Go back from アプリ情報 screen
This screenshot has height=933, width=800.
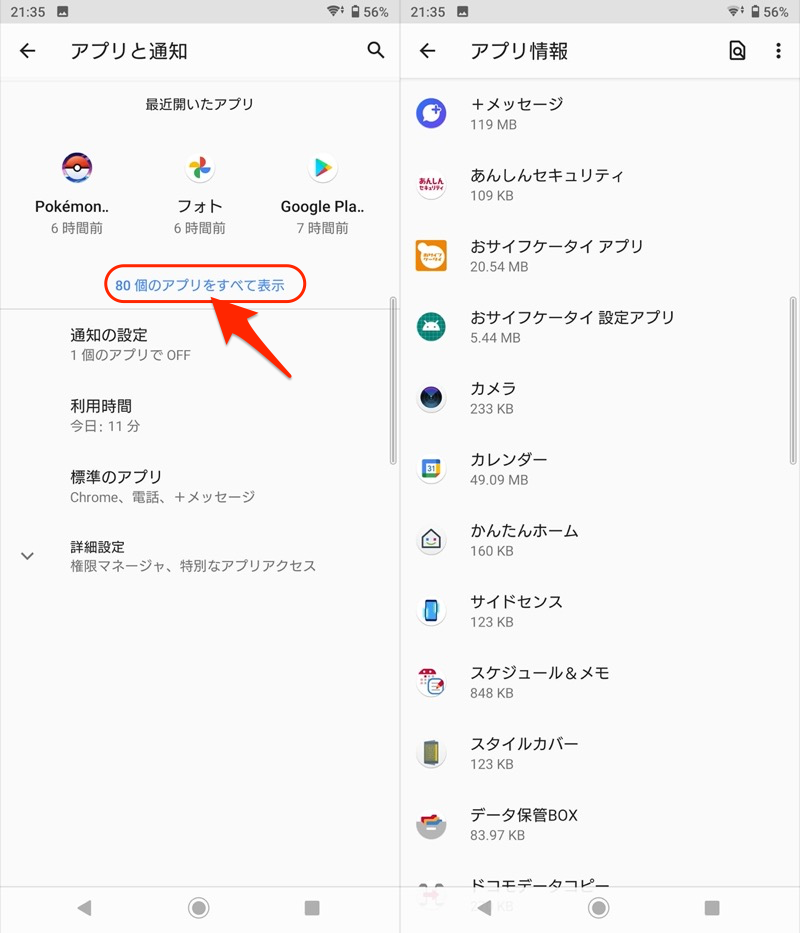[x=428, y=51]
